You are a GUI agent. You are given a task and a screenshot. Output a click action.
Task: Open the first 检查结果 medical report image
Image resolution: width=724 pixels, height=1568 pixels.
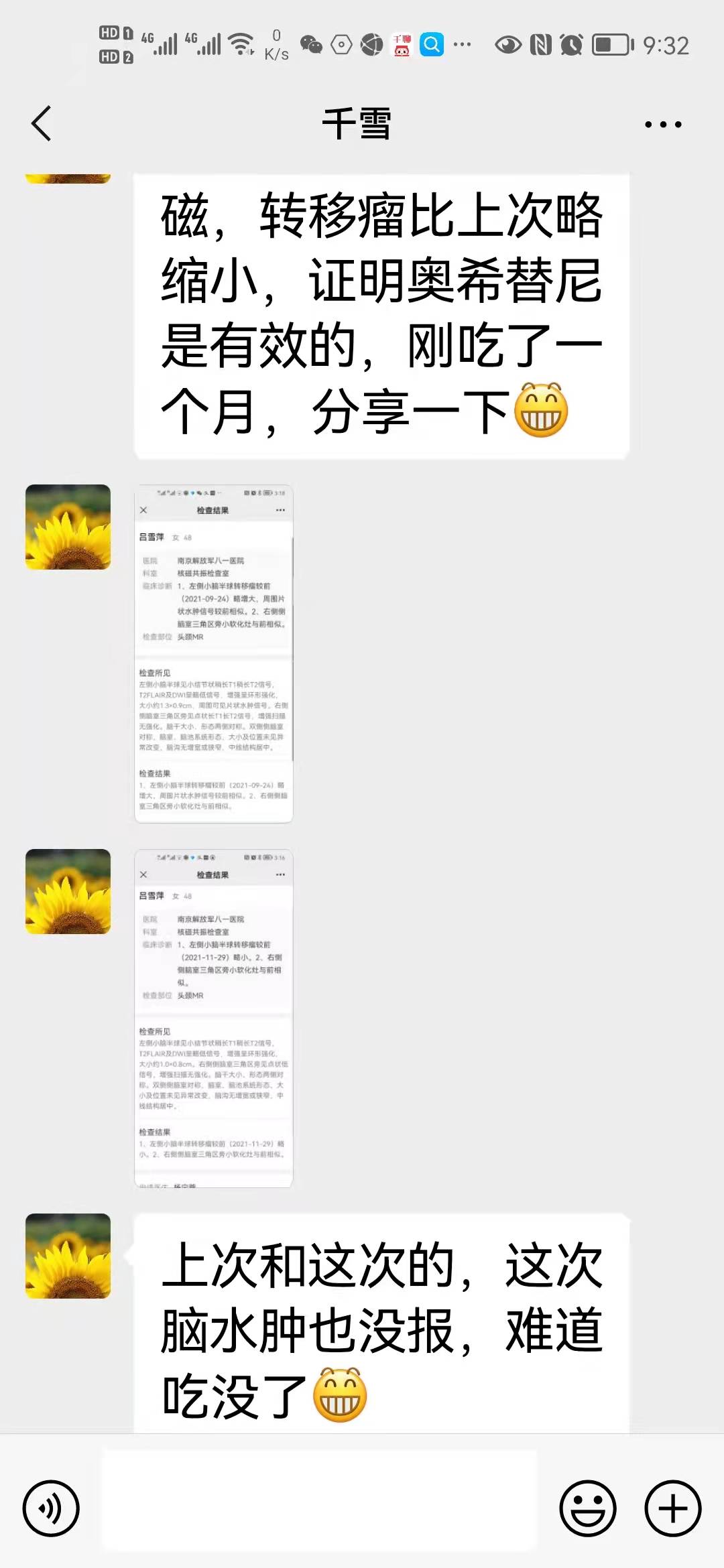[215, 653]
